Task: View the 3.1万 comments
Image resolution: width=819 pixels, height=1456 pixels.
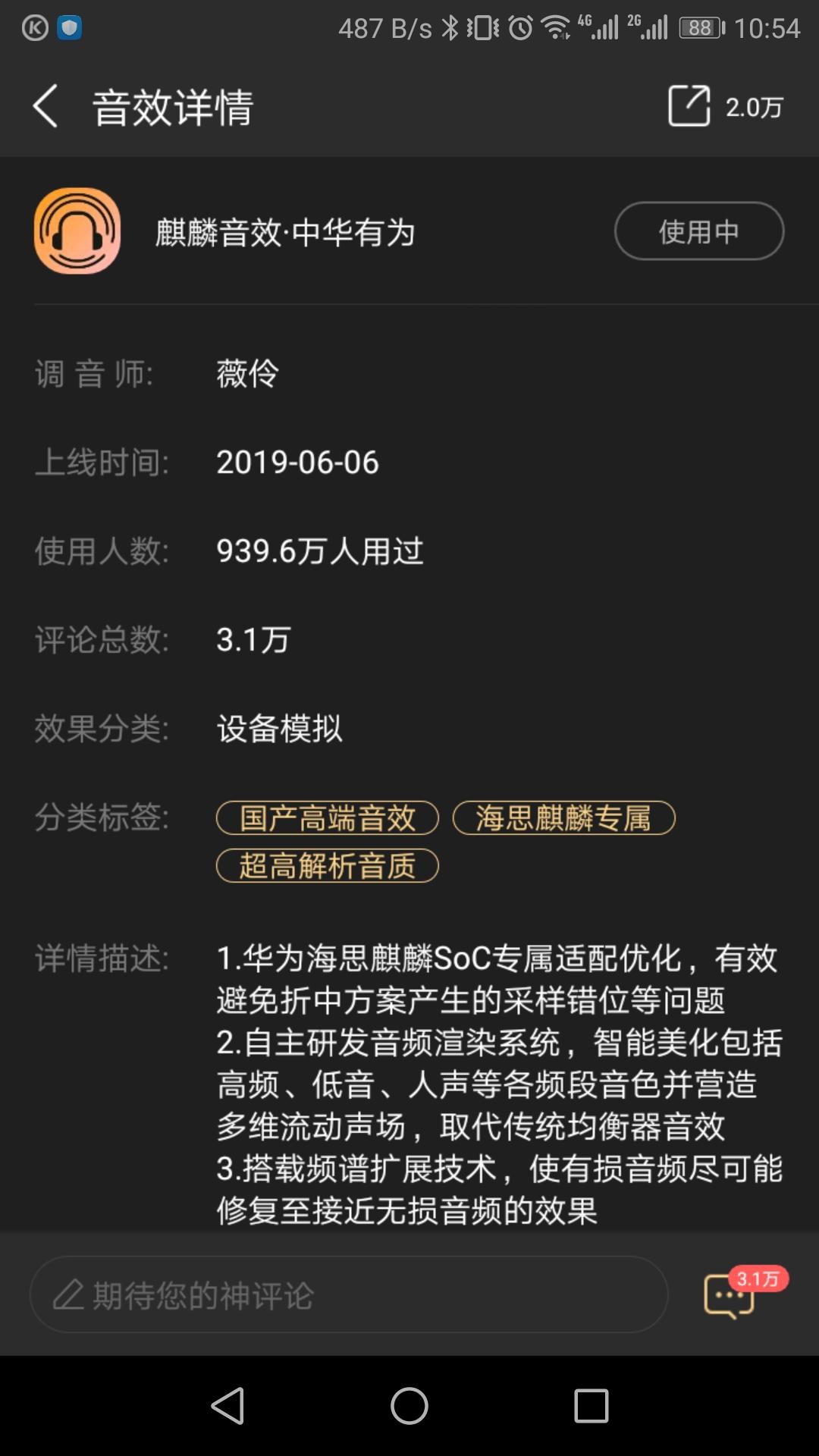Action: [x=736, y=1294]
